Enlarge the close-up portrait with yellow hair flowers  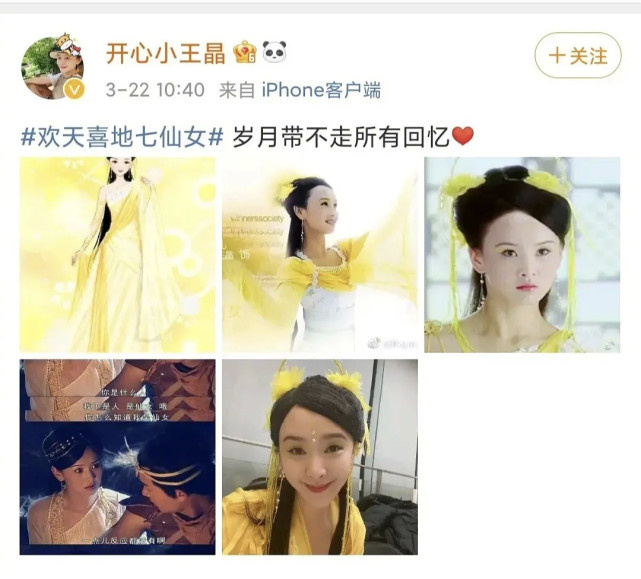[x=522, y=255]
